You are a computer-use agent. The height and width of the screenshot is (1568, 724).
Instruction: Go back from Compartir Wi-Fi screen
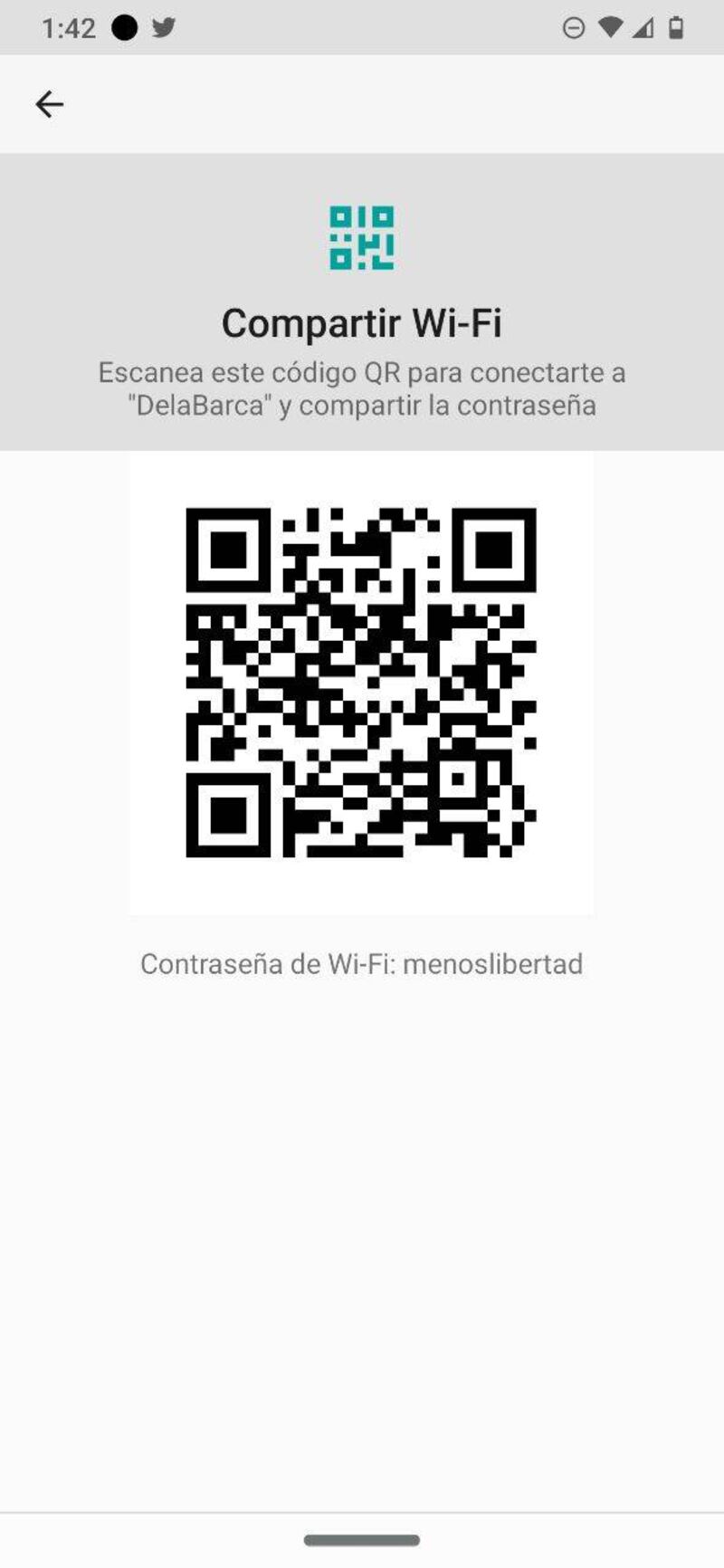click(49, 105)
